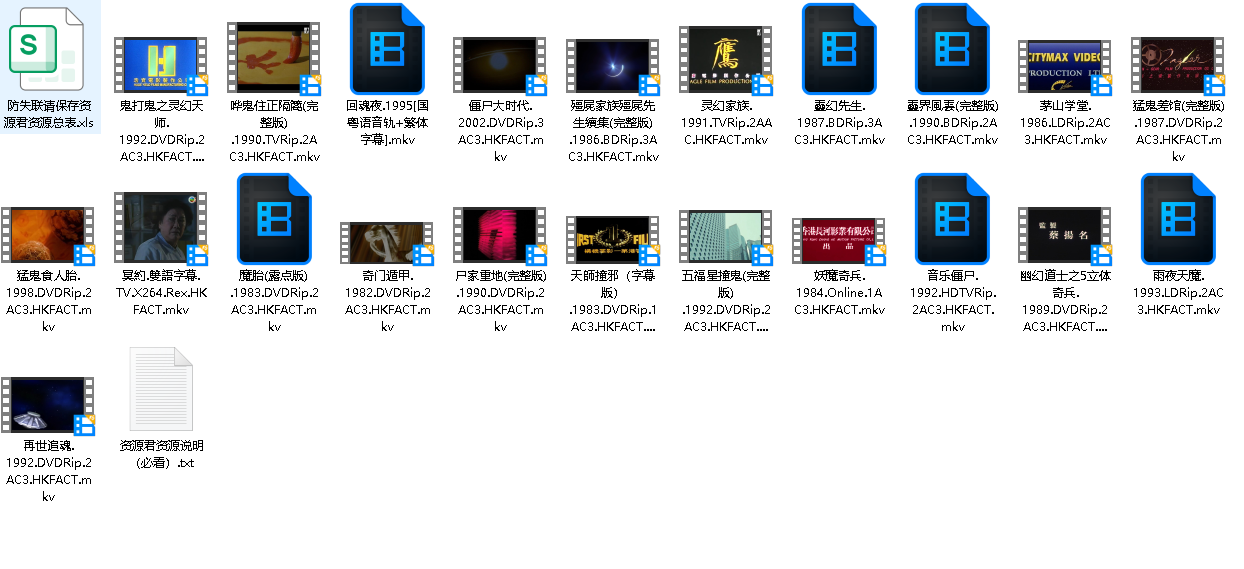Select 音乐僵尸 1992 HDTVRip video

click(x=952, y=220)
